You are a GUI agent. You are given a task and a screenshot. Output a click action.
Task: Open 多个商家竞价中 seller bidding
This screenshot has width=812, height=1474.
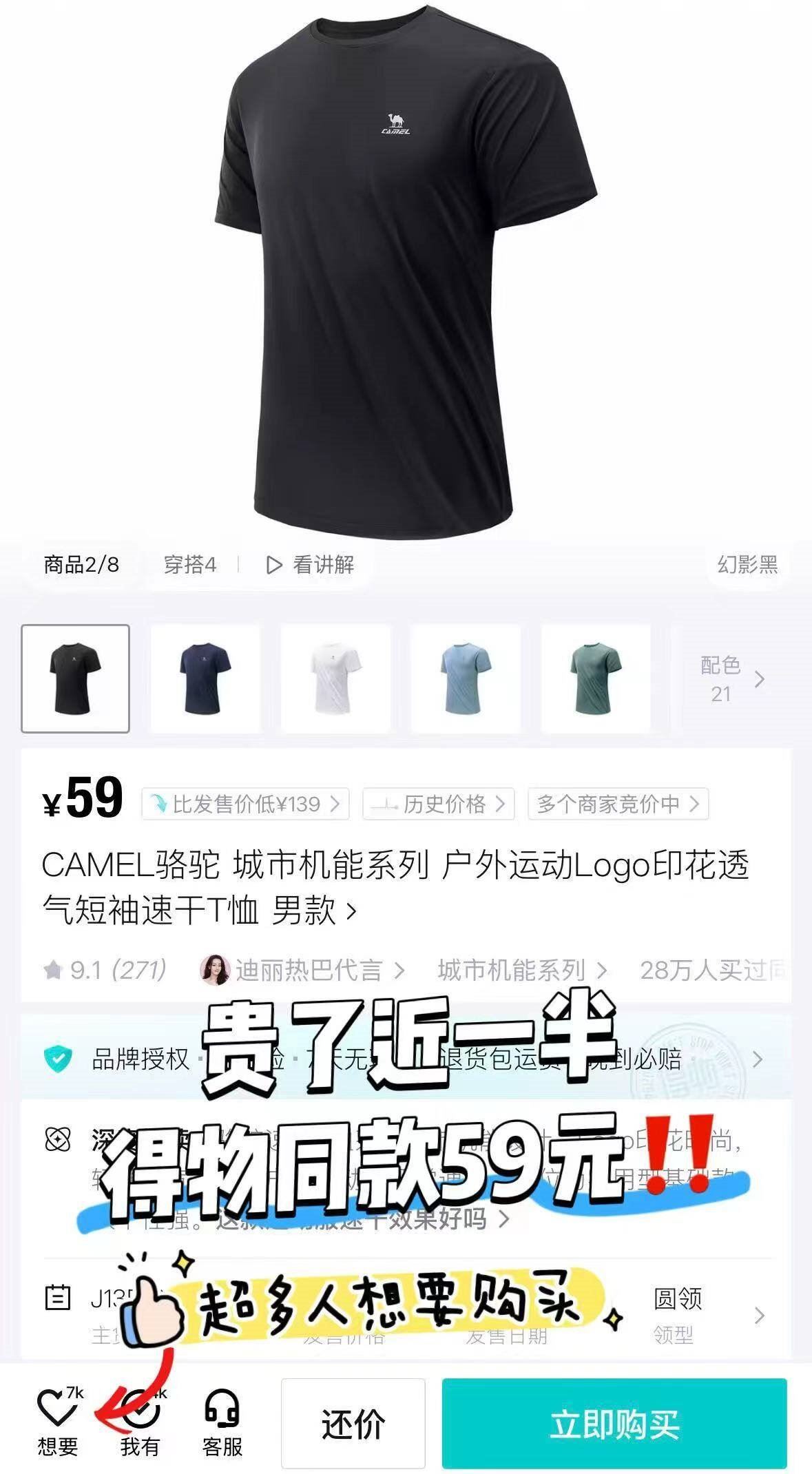(x=618, y=804)
